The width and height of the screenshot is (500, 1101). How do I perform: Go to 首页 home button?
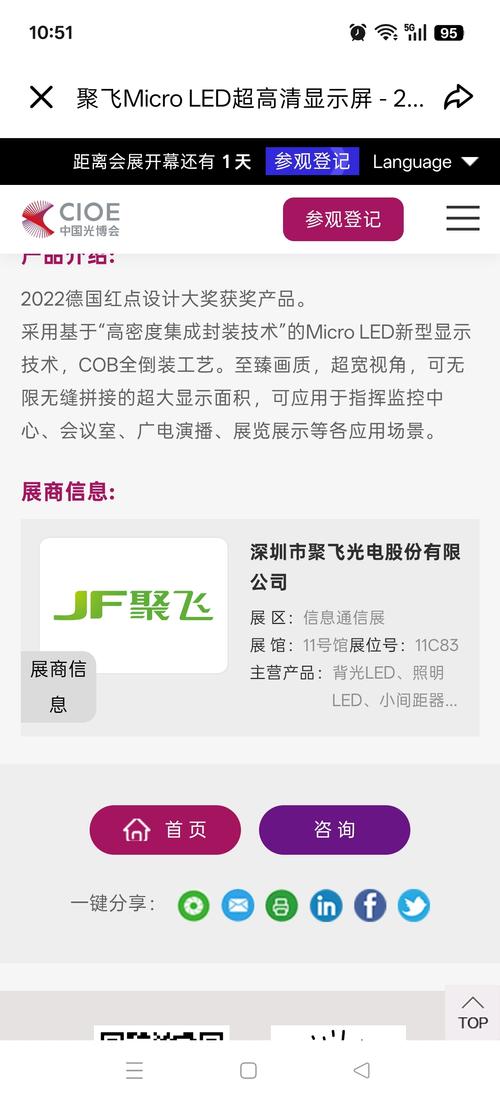point(165,830)
